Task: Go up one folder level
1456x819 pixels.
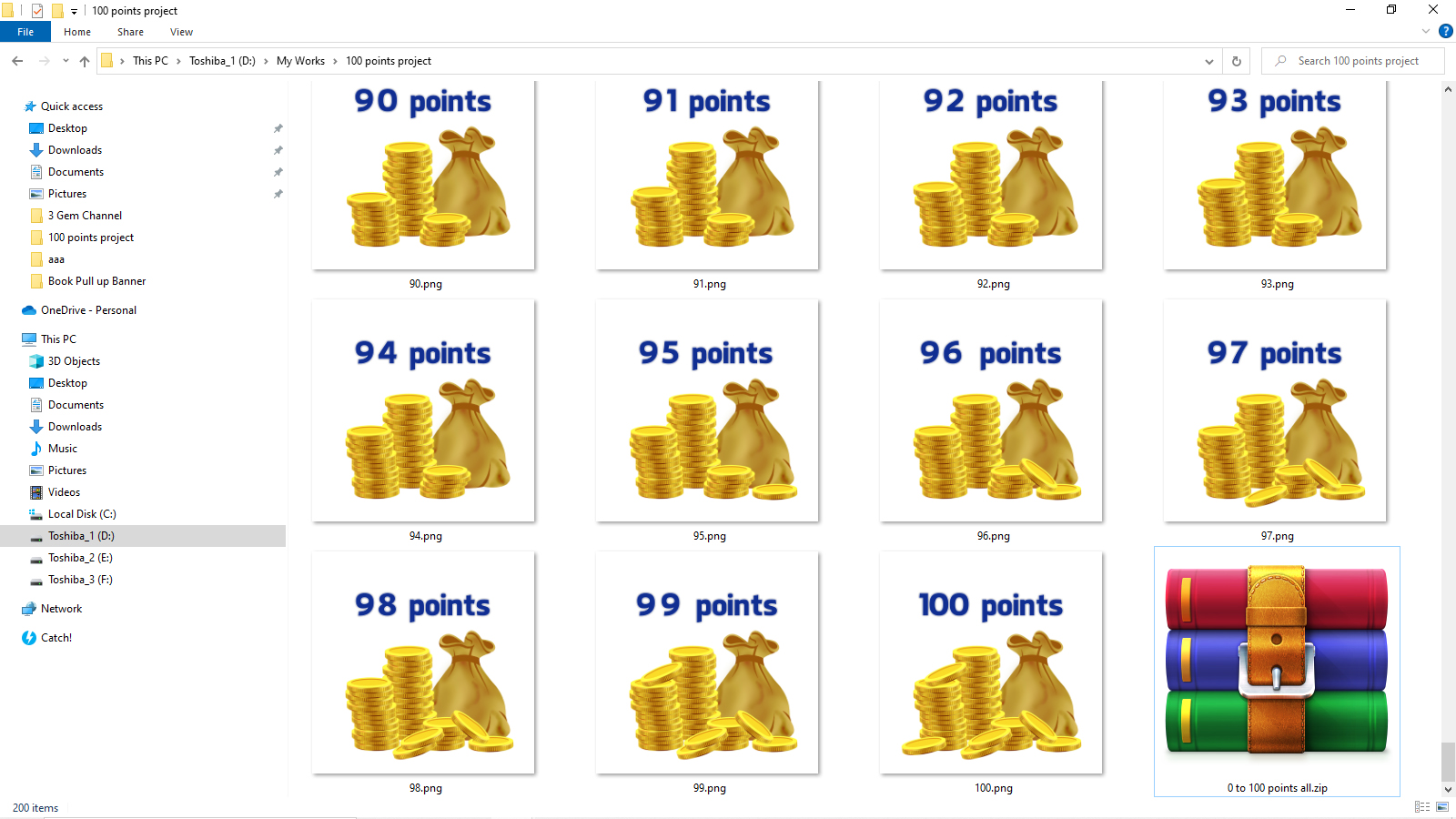Action: [x=85, y=61]
